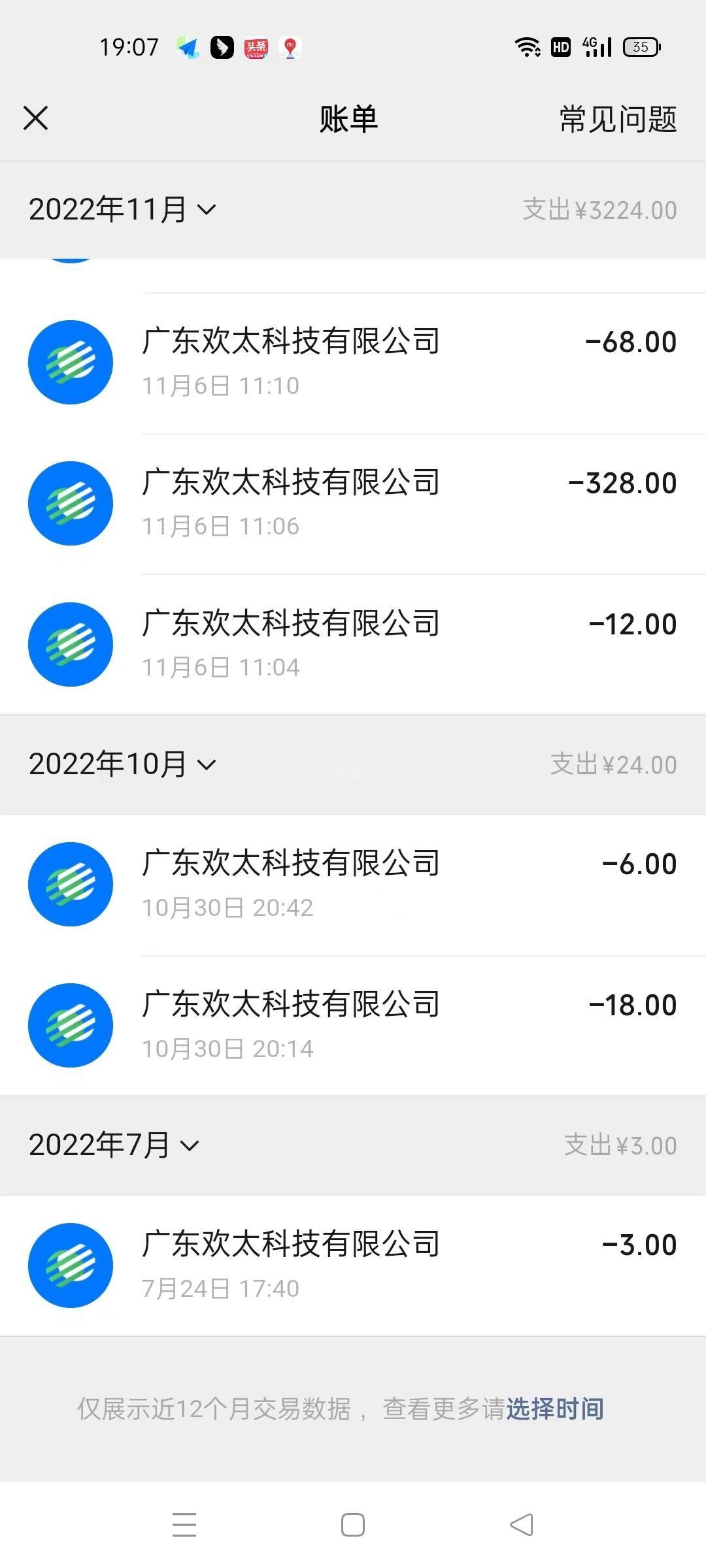This screenshot has height=1568, width=706.
Task: Open 常见问题 help page
Action: 618,119
